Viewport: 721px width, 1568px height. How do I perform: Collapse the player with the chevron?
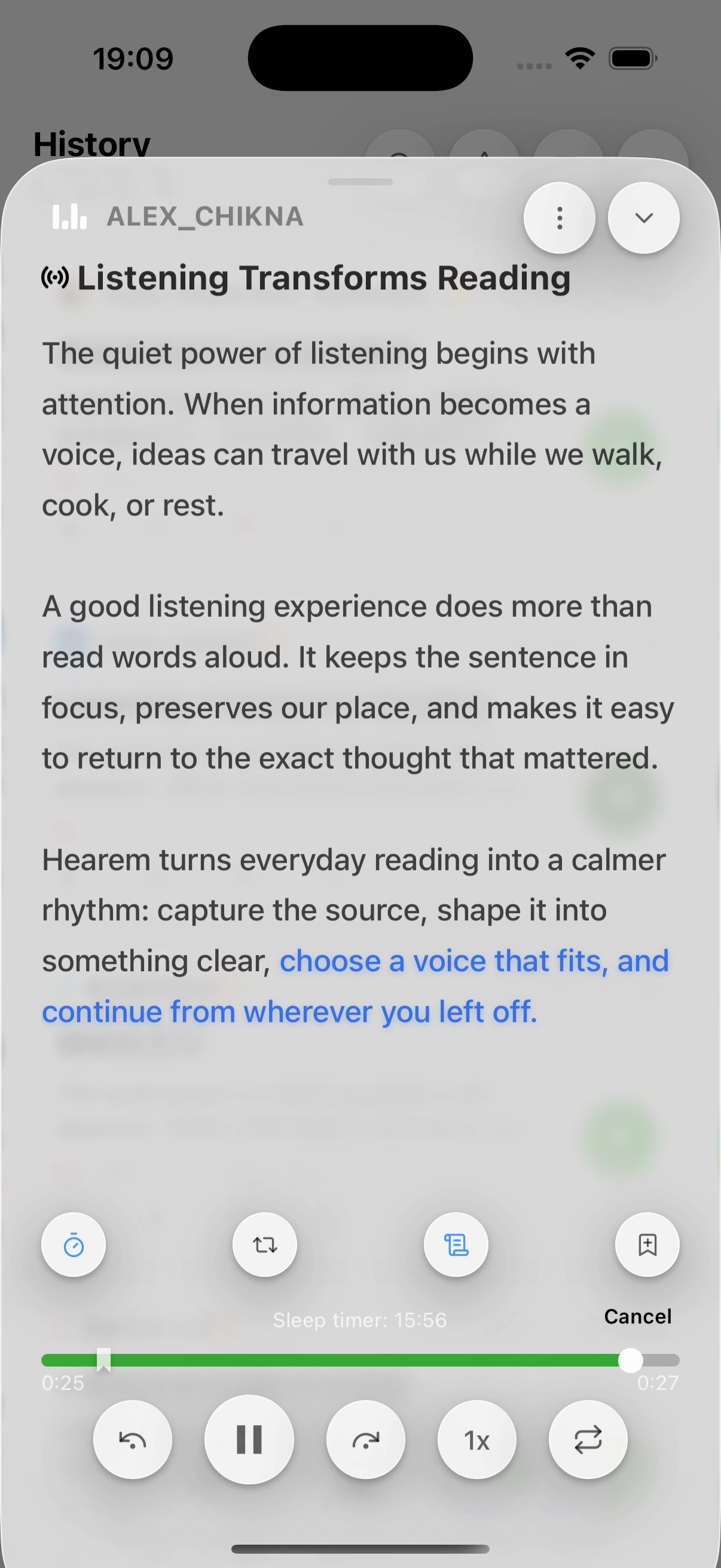click(x=644, y=217)
